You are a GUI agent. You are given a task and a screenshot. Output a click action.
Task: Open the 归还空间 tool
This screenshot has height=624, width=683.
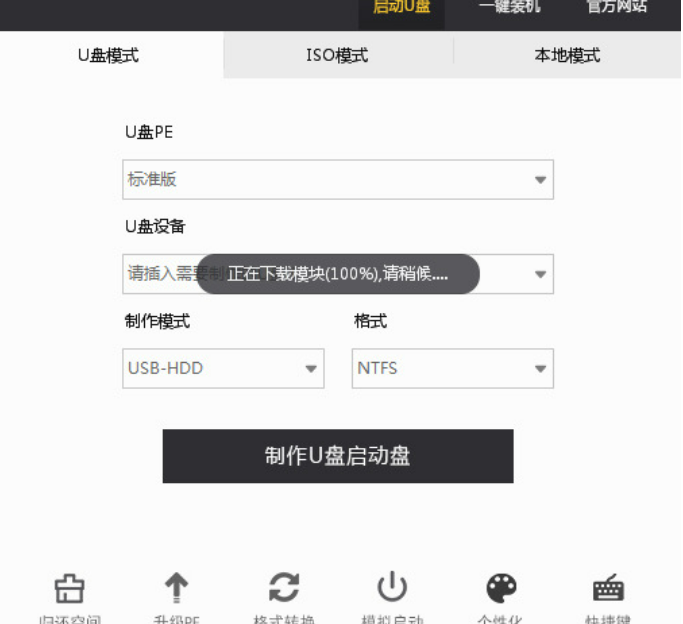[x=69, y=588]
